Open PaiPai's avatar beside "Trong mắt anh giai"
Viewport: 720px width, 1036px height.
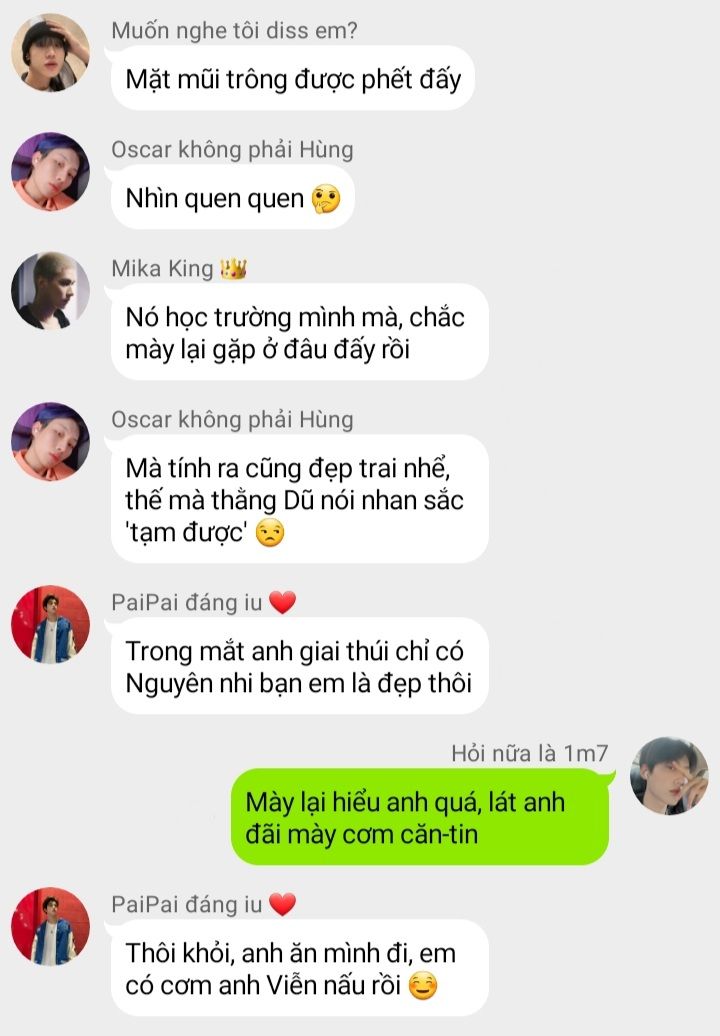pyautogui.click(x=50, y=624)
